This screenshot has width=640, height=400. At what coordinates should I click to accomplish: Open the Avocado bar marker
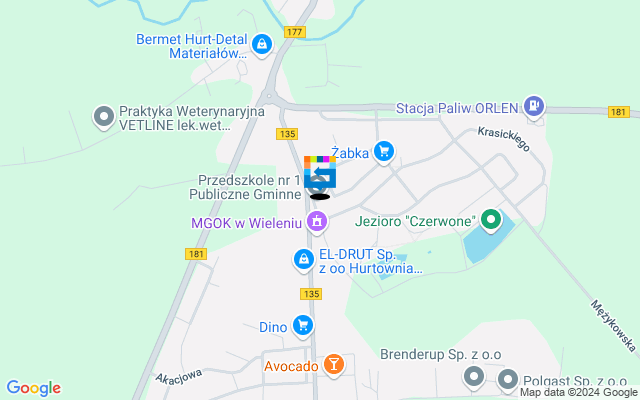(334, 365)
